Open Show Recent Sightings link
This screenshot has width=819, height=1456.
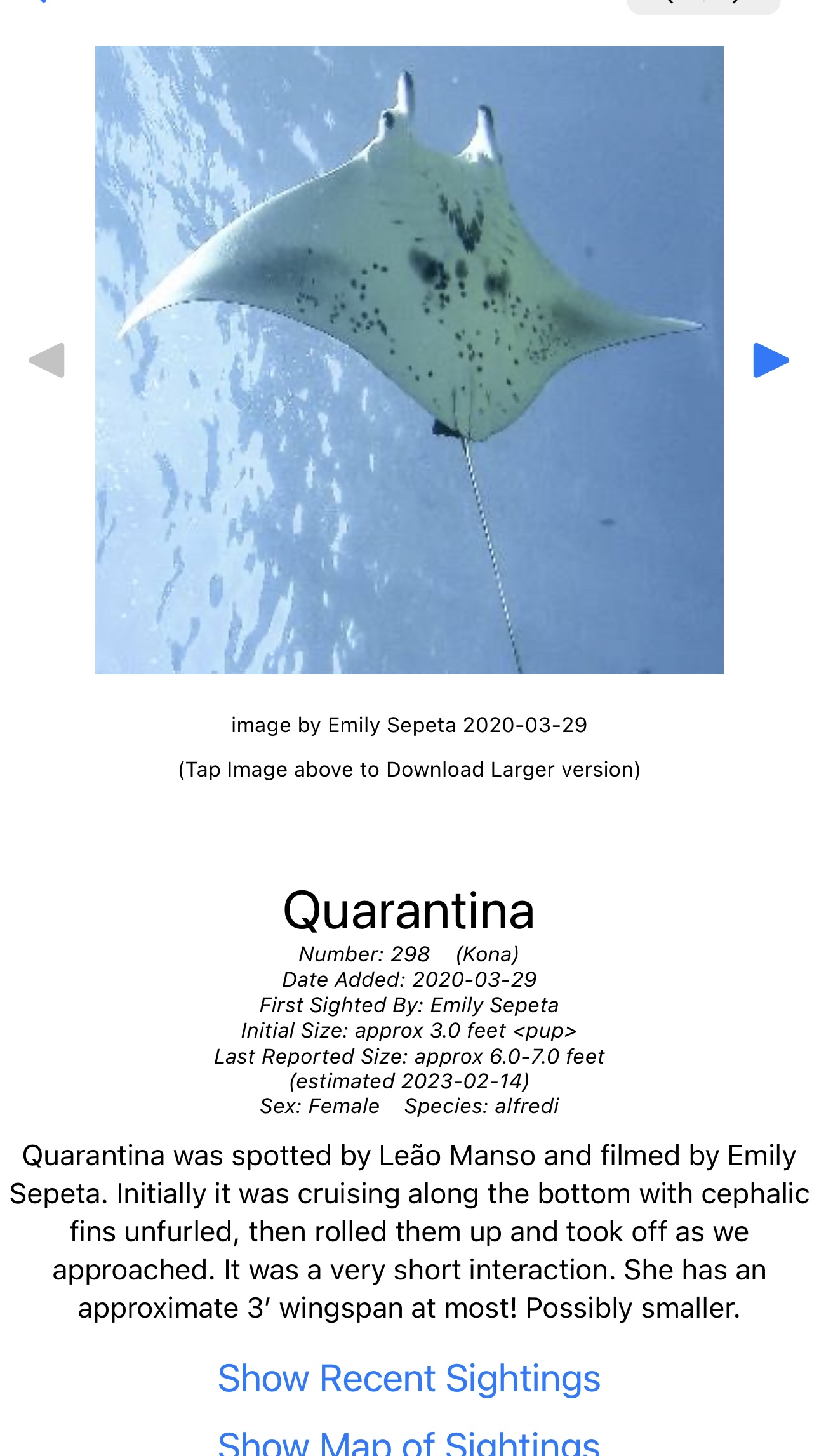click(409, 1378)
